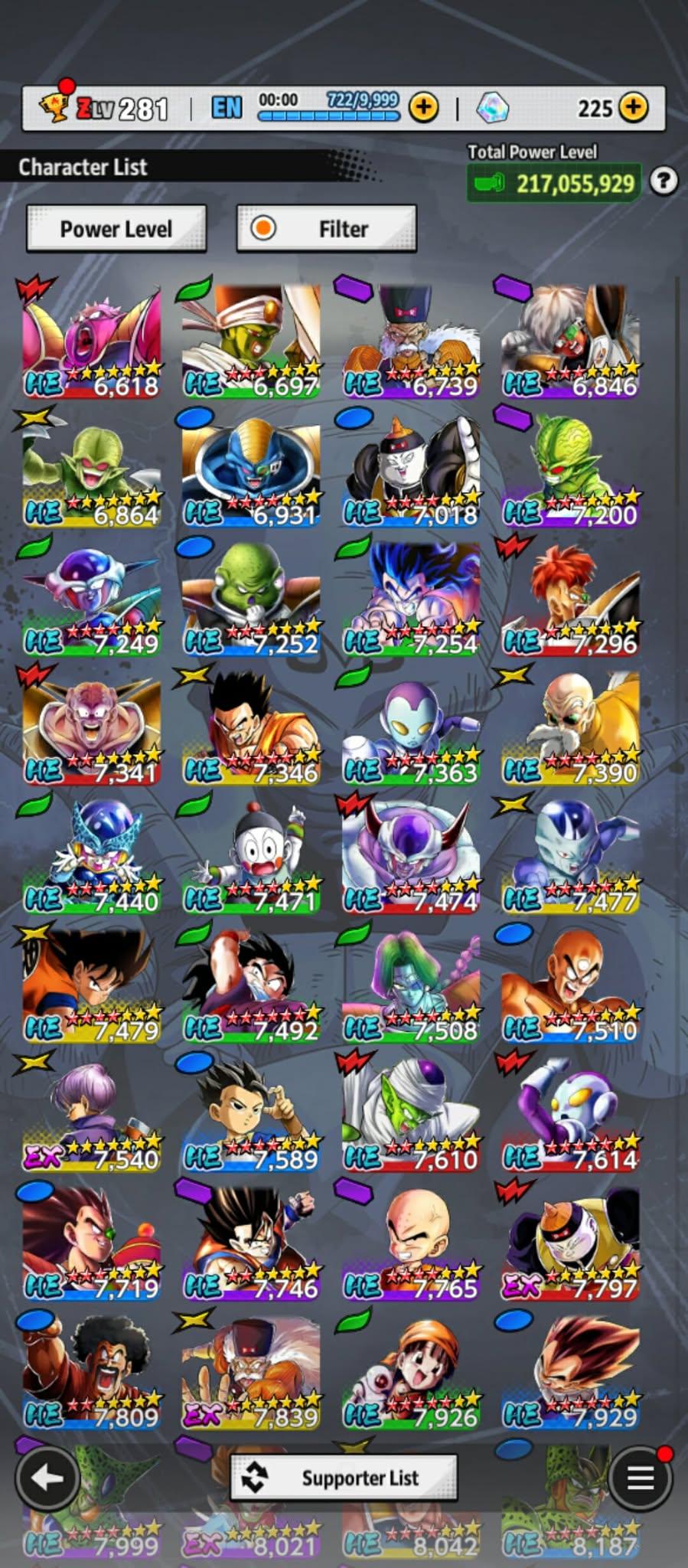
Task: Open the Total Power Level help icon
Action: (664, 181)
